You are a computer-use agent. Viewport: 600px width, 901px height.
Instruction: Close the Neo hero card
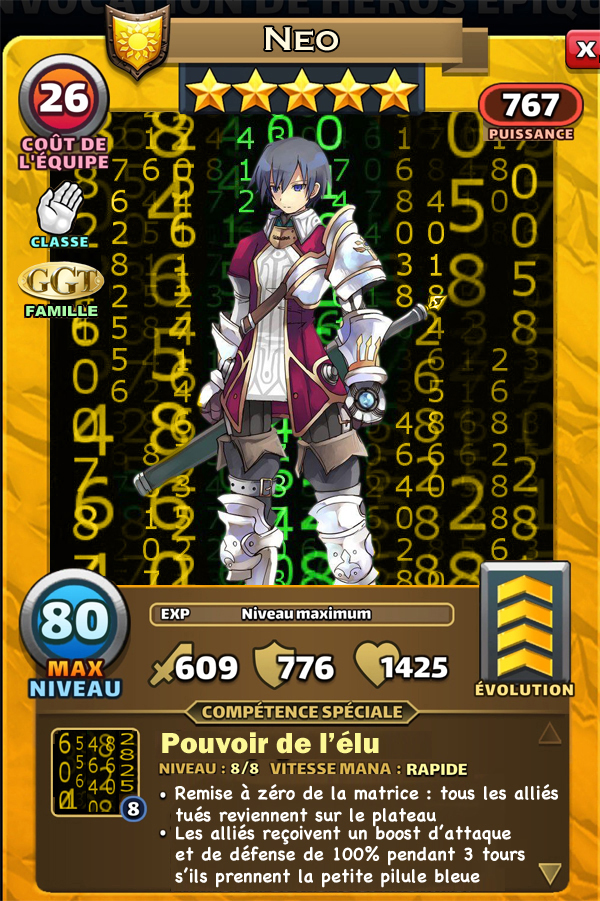click(582, 47)
